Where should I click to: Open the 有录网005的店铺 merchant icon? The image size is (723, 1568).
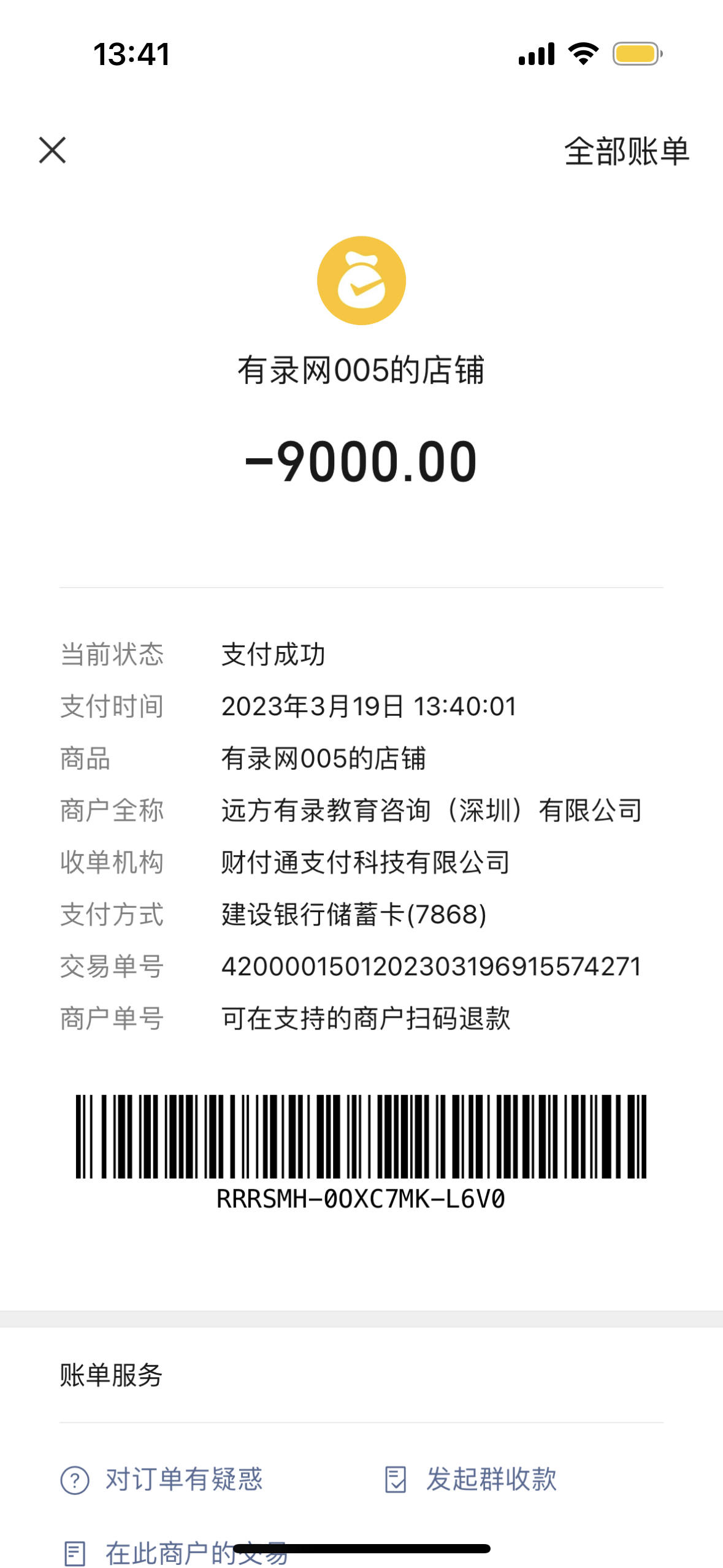(361, 280)
